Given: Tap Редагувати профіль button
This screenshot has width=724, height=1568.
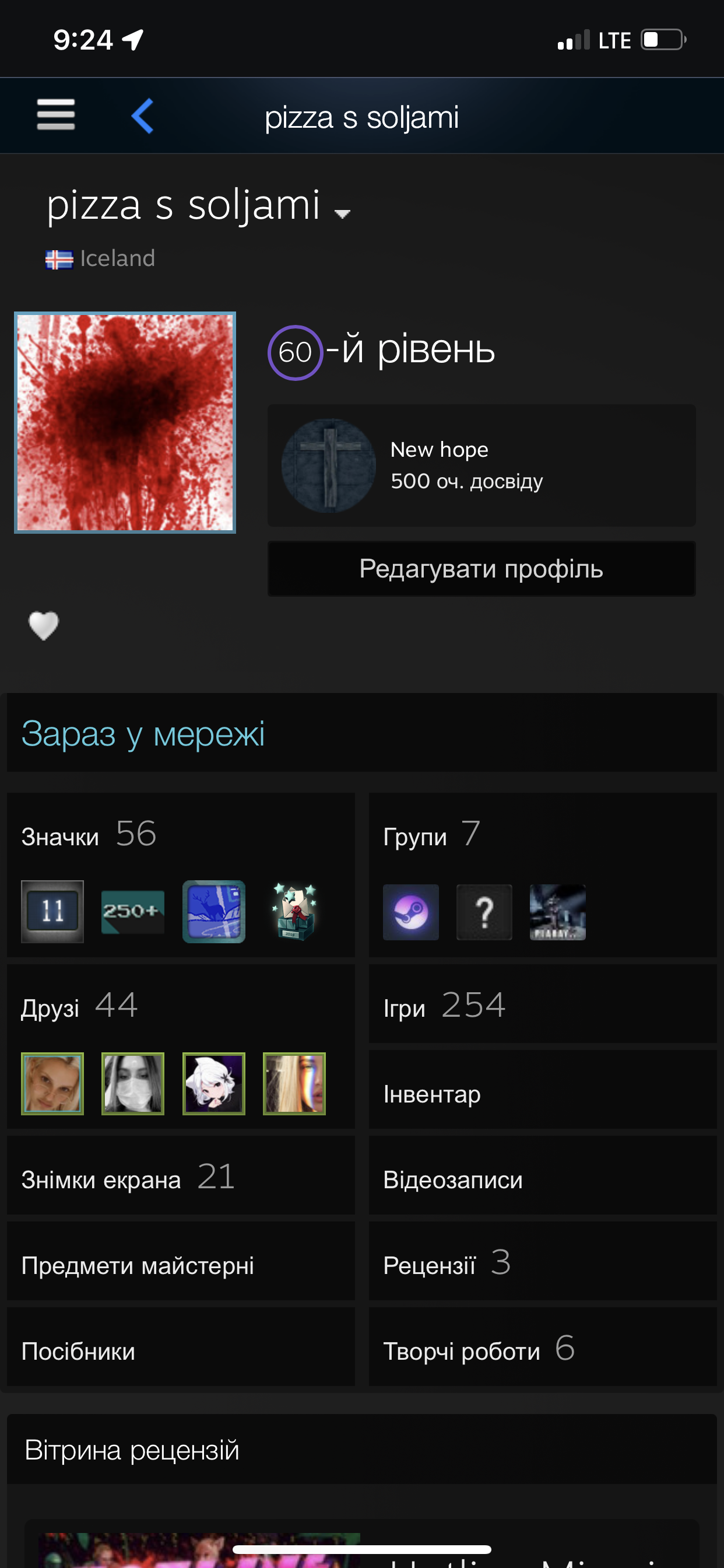Looking at the screenshot, I should (482, 569).
